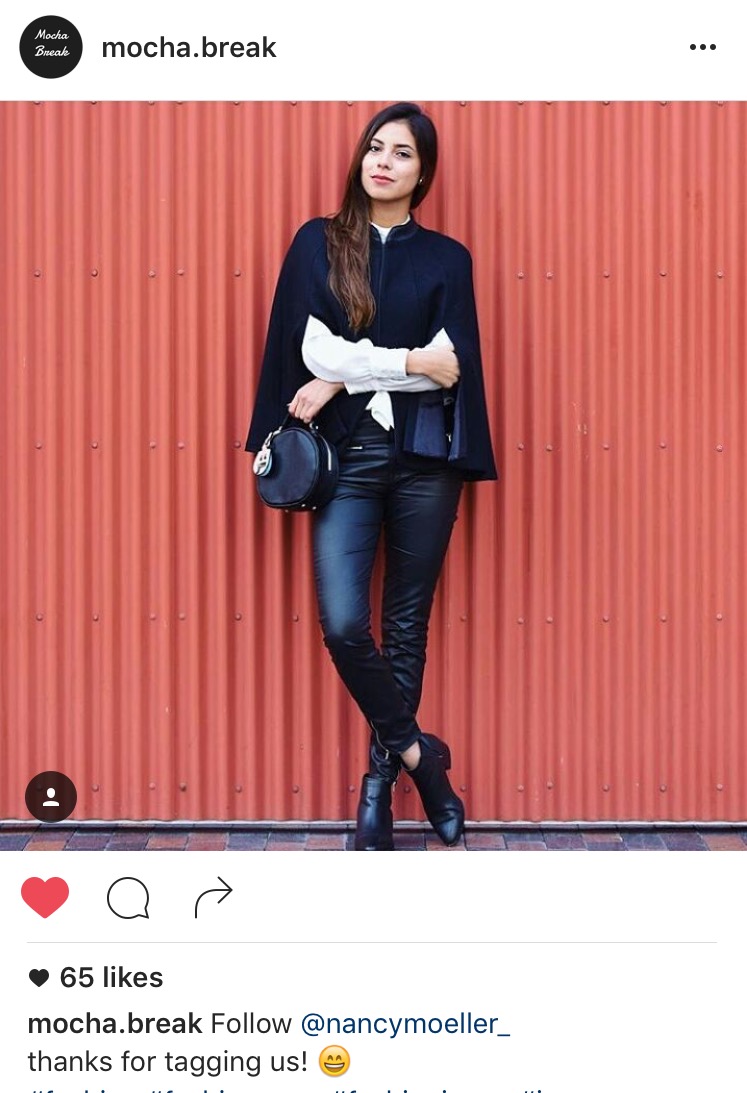
Task: Open the mocha.break username in post header
Action: click(x=189, y=48)
